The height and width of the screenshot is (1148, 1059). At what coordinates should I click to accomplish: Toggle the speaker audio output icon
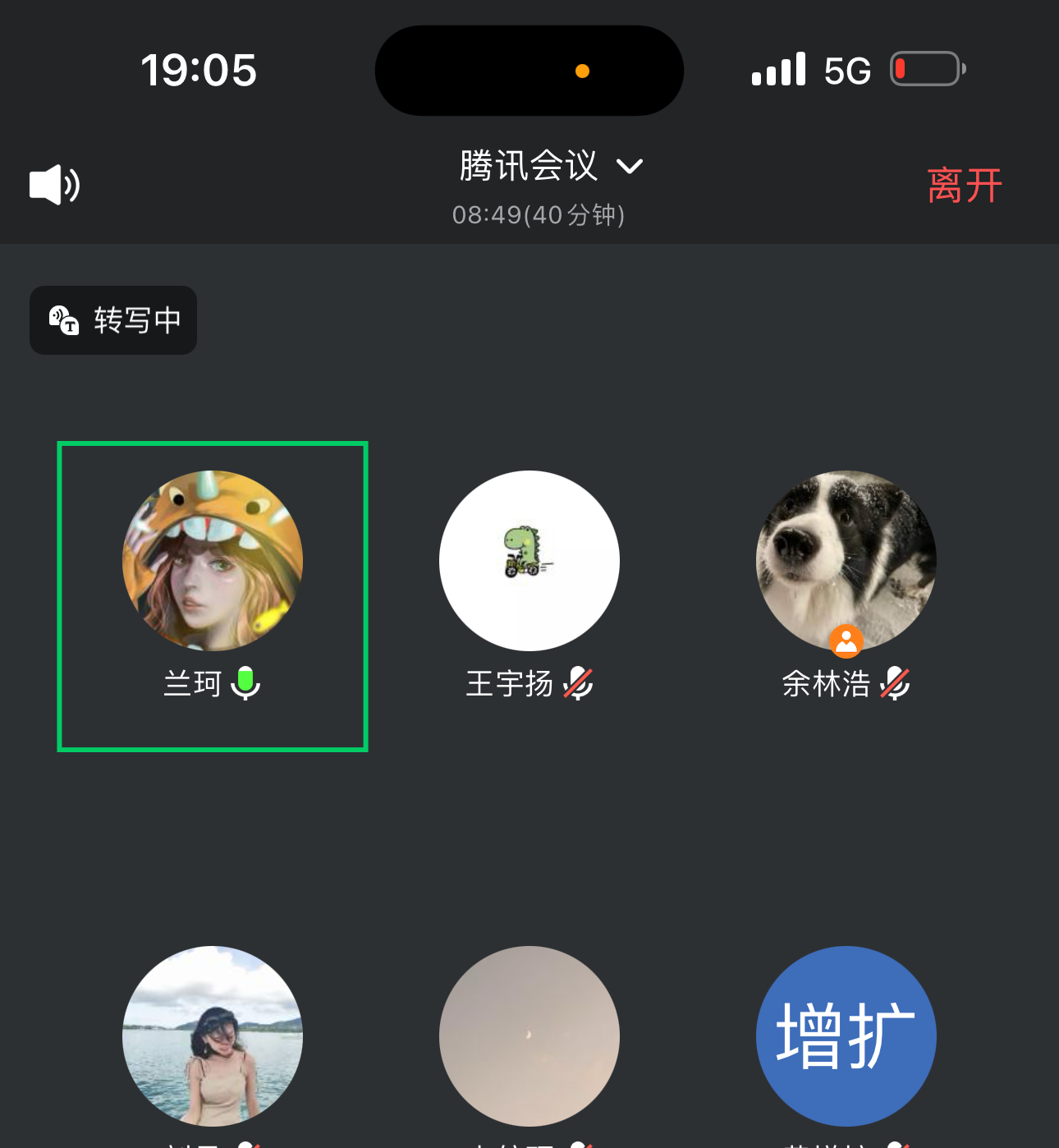pos(54,185)
